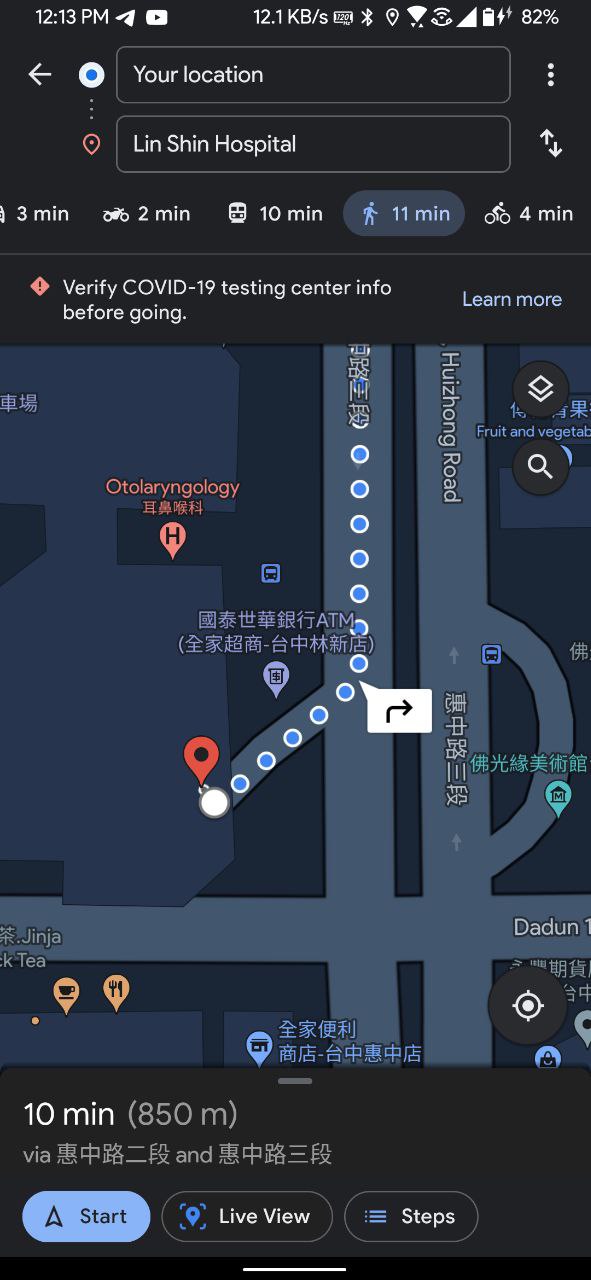
Task: Open Live View
Action: click(246, 1217)
